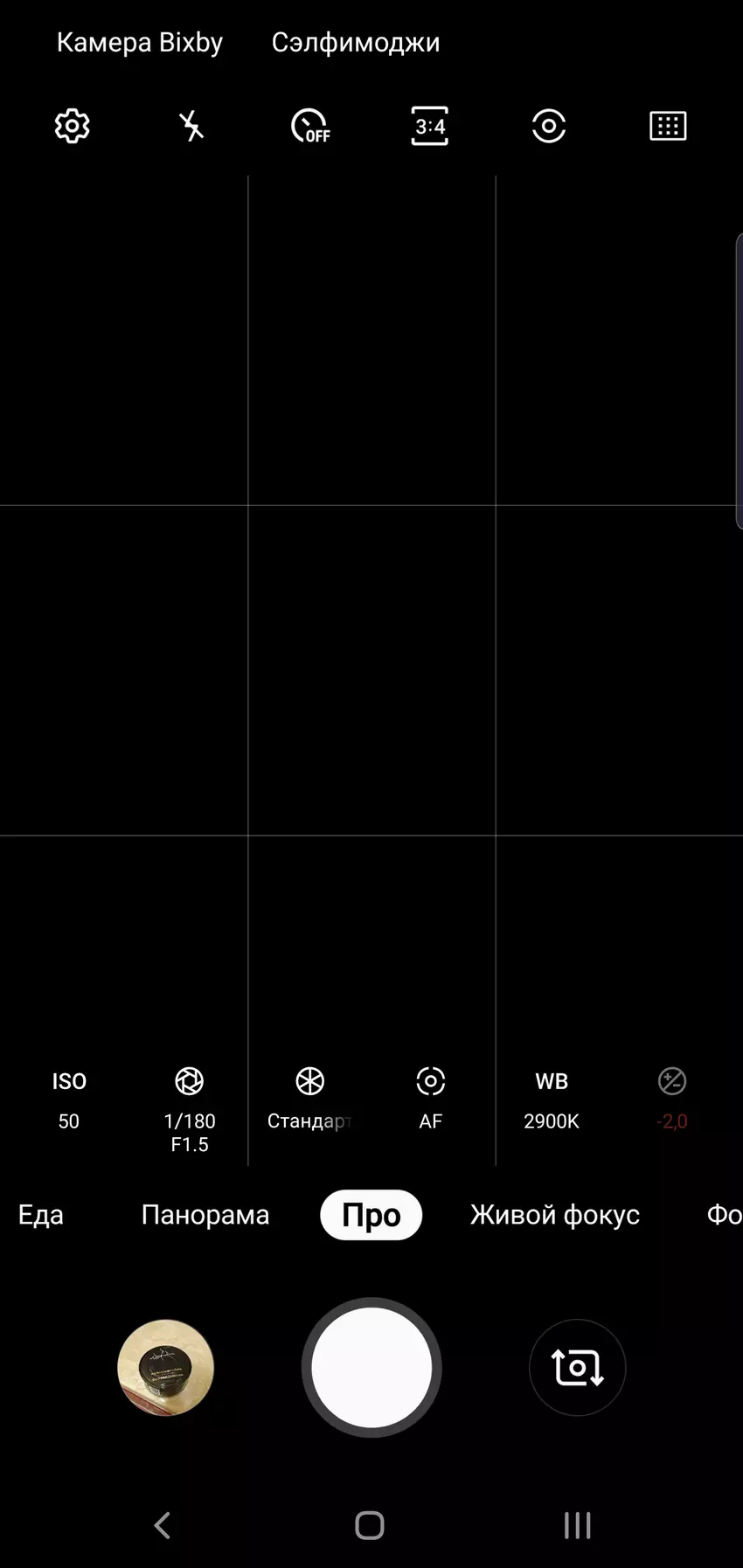743x1568 pixels.
Task: Select the Стандарт color tone option
Action: 309,1100
